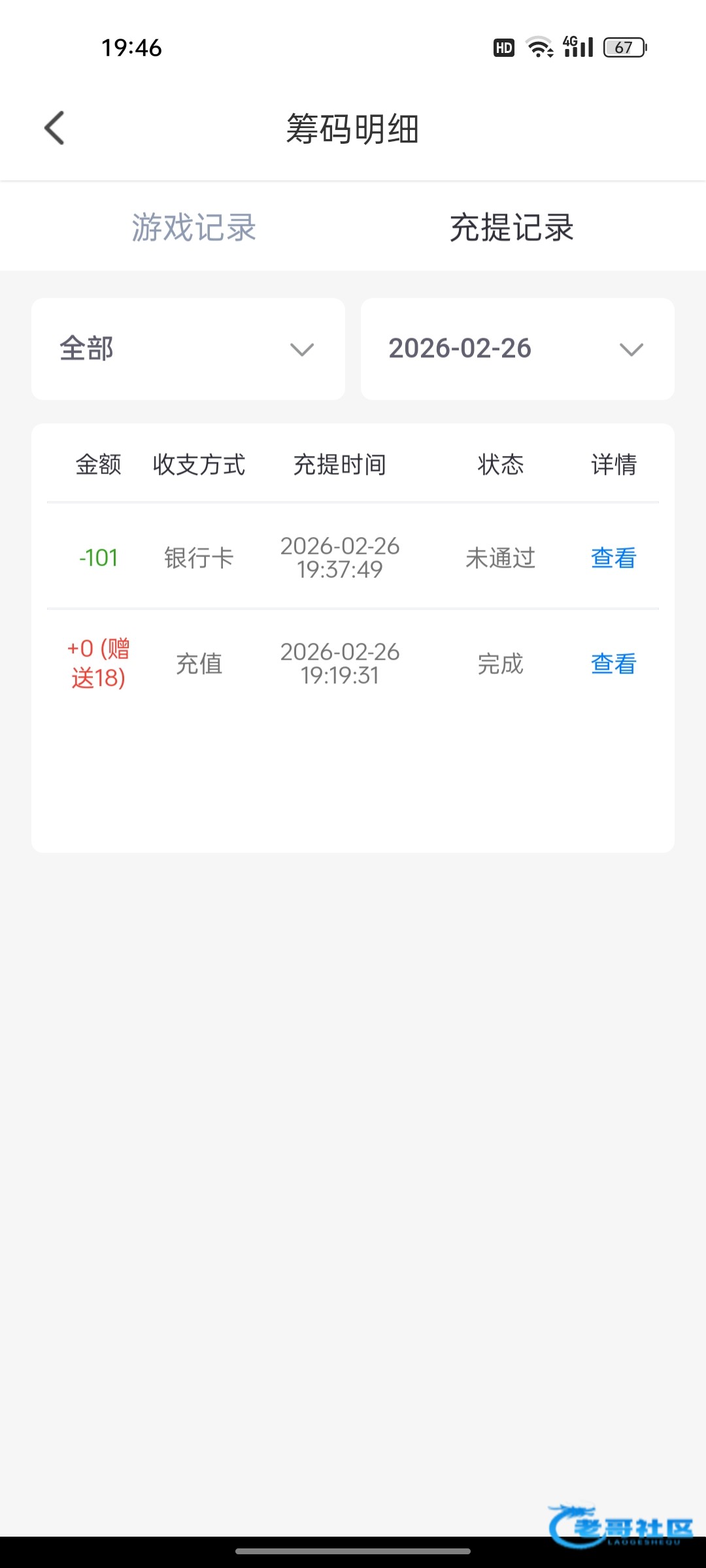The width and height of the screenshot is (706, 1568).
Task: Go back from 筹码明细 page
Action: click(55, 128)
